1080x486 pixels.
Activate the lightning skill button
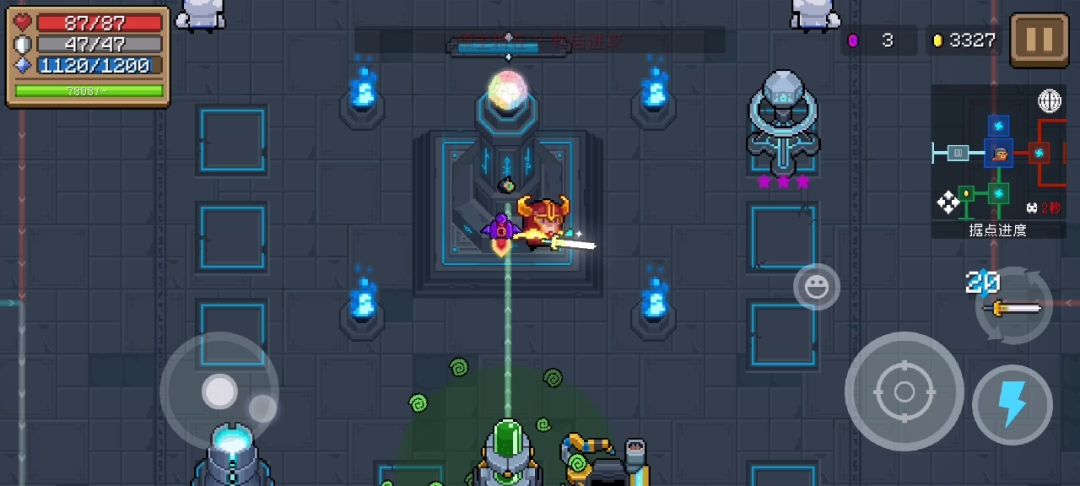tap(1012, 405)
